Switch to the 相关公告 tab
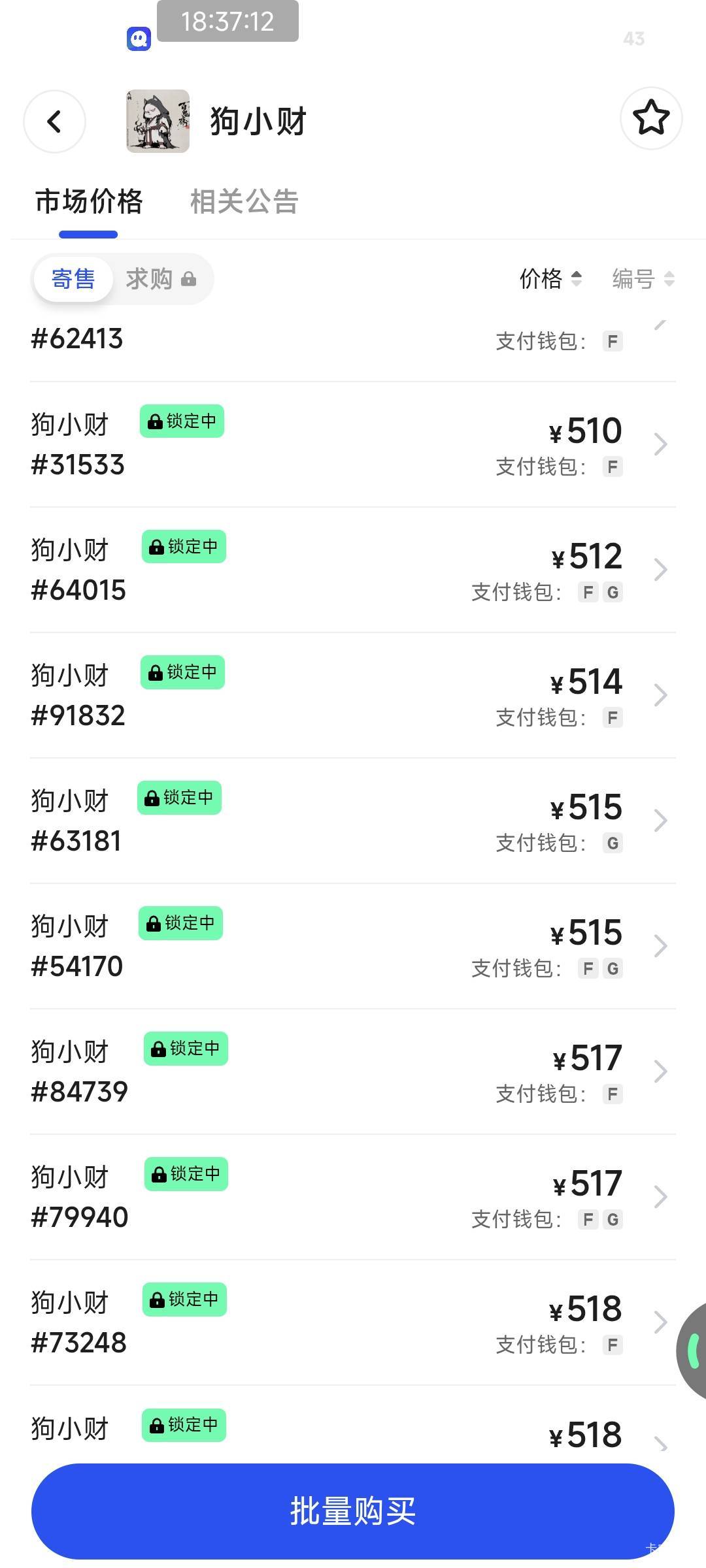Viewport: 706px width, 1568px height. click(x=244, y=201)
